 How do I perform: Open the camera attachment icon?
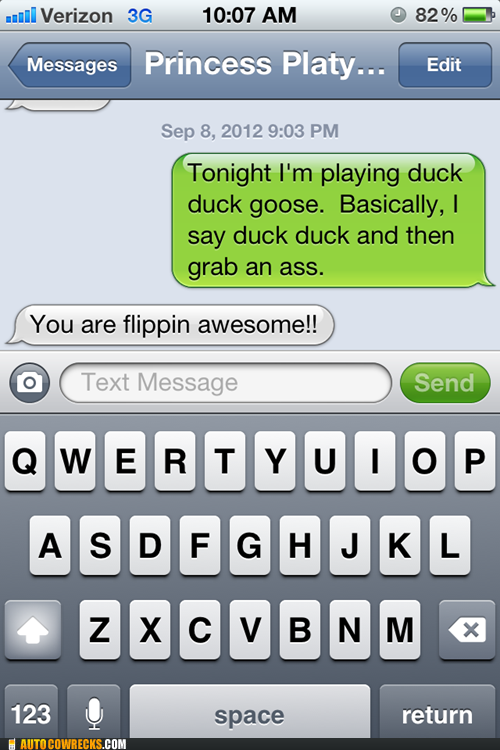(x=30, y=383)
